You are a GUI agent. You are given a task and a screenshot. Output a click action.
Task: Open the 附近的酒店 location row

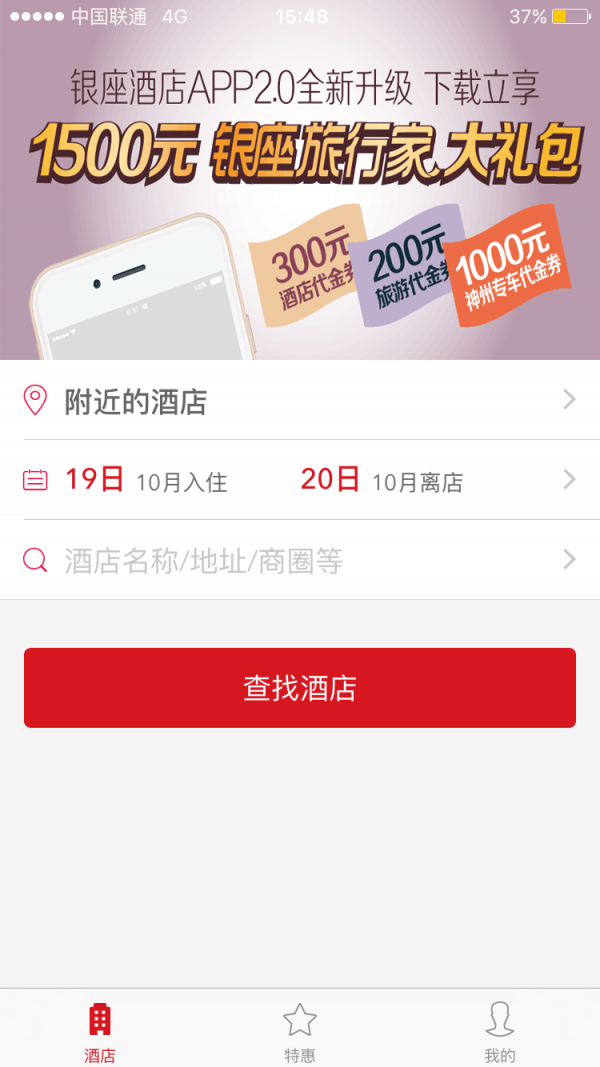click(300, 401)
